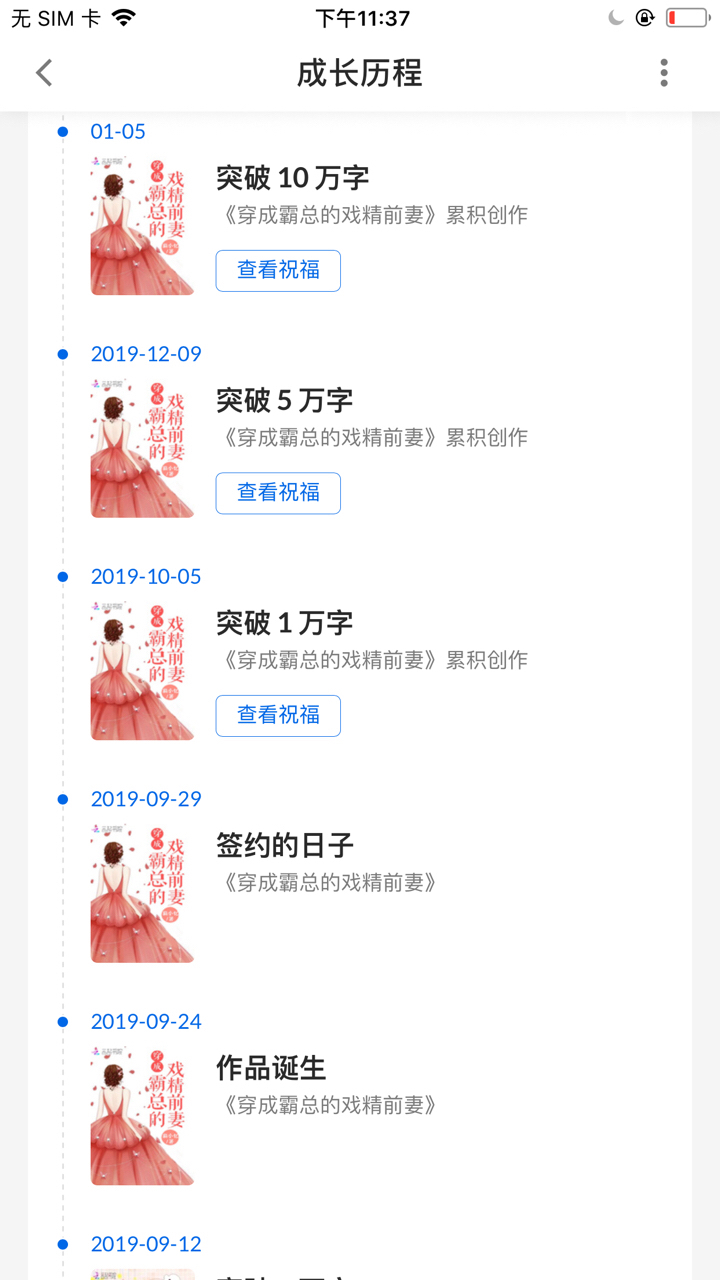Tap 查看祝福 for 突破 5 万字
The height and width of the screenshot is (1280, 720).
point(278,493)
